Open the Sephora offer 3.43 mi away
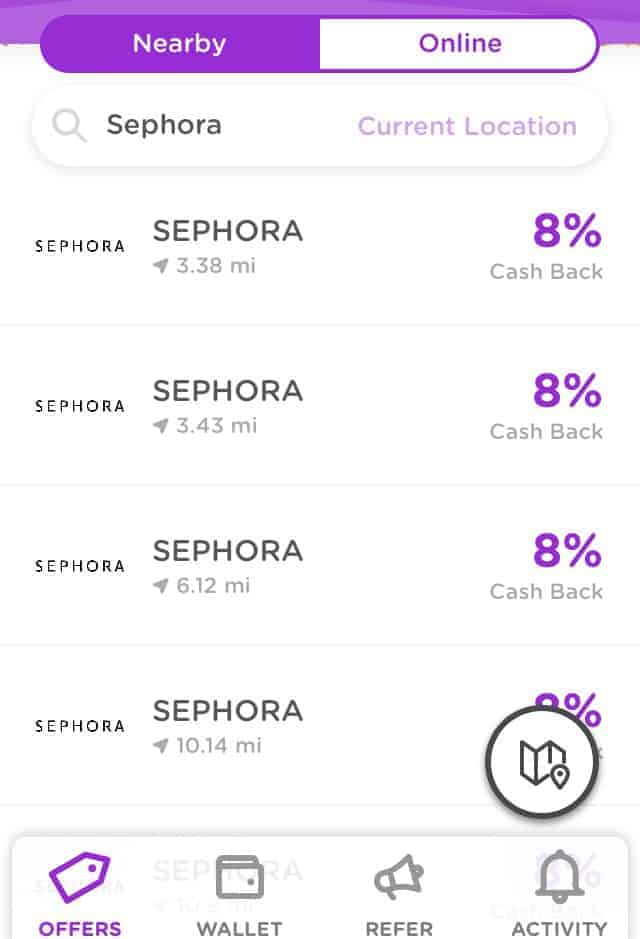Image resolution: width=640 pixels, height=939 pixels. tap(320, 406)
